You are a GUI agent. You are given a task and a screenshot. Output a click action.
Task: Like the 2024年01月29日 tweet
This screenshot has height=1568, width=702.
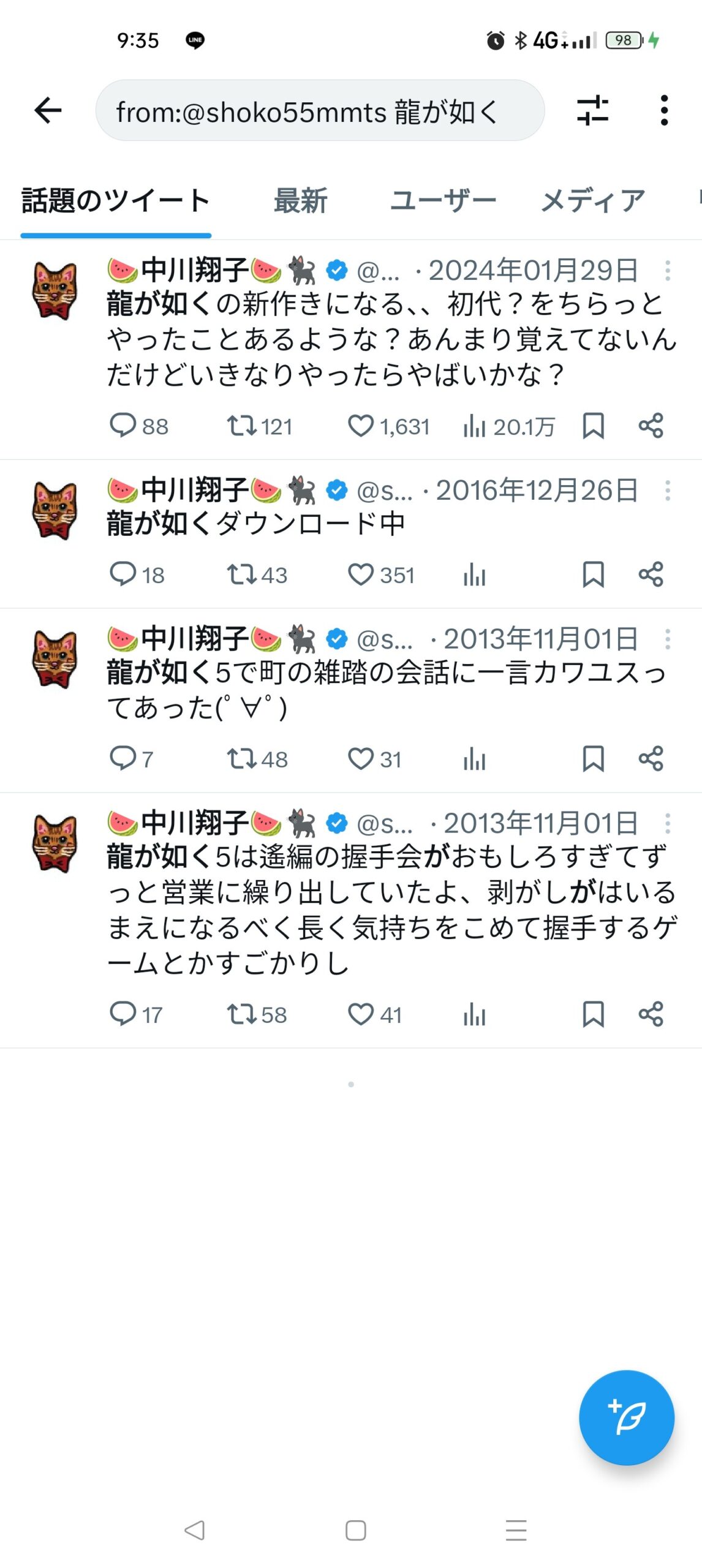click(360, 426)
